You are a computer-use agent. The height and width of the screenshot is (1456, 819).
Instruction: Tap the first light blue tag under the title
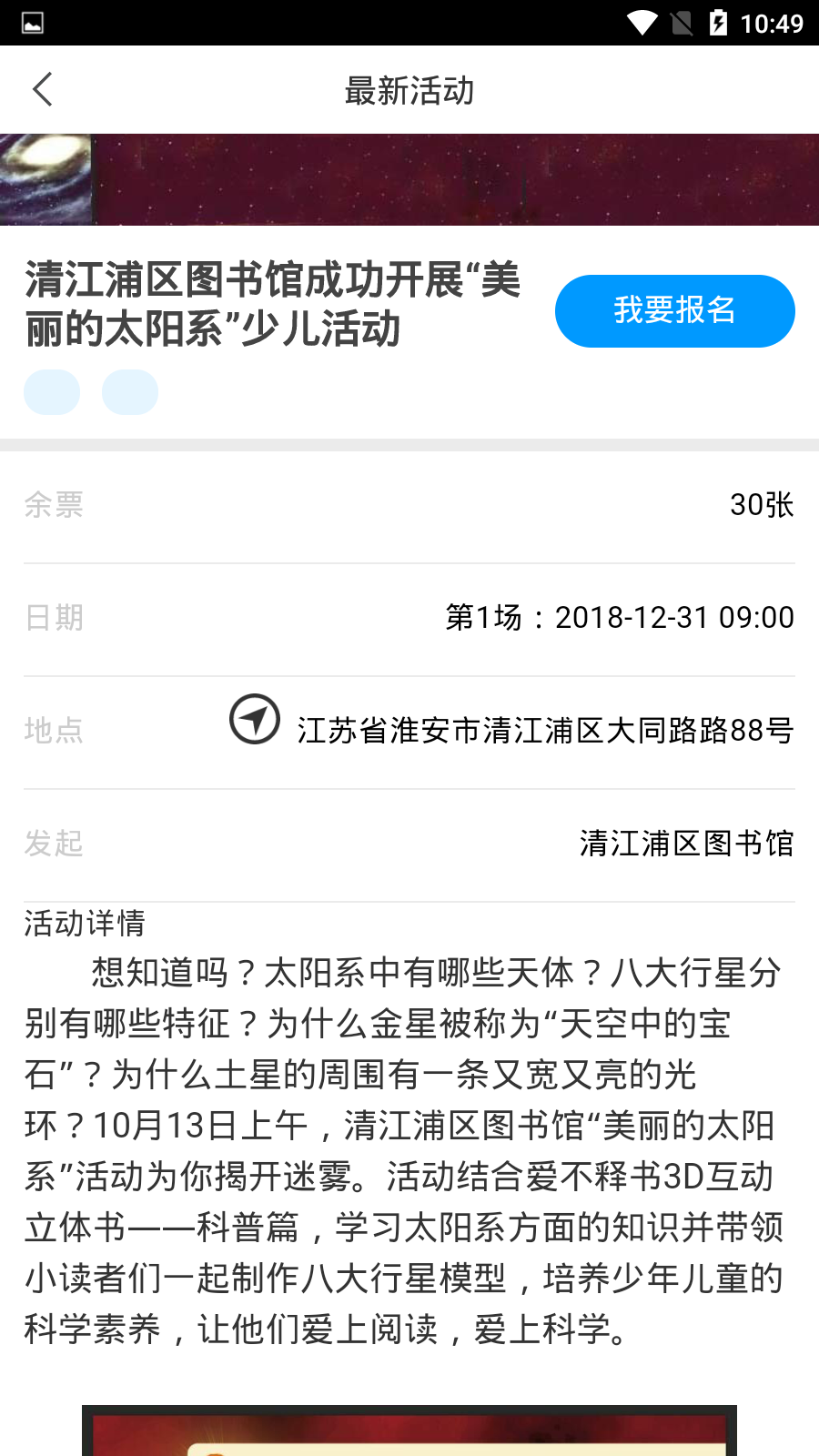click(52, 392)
